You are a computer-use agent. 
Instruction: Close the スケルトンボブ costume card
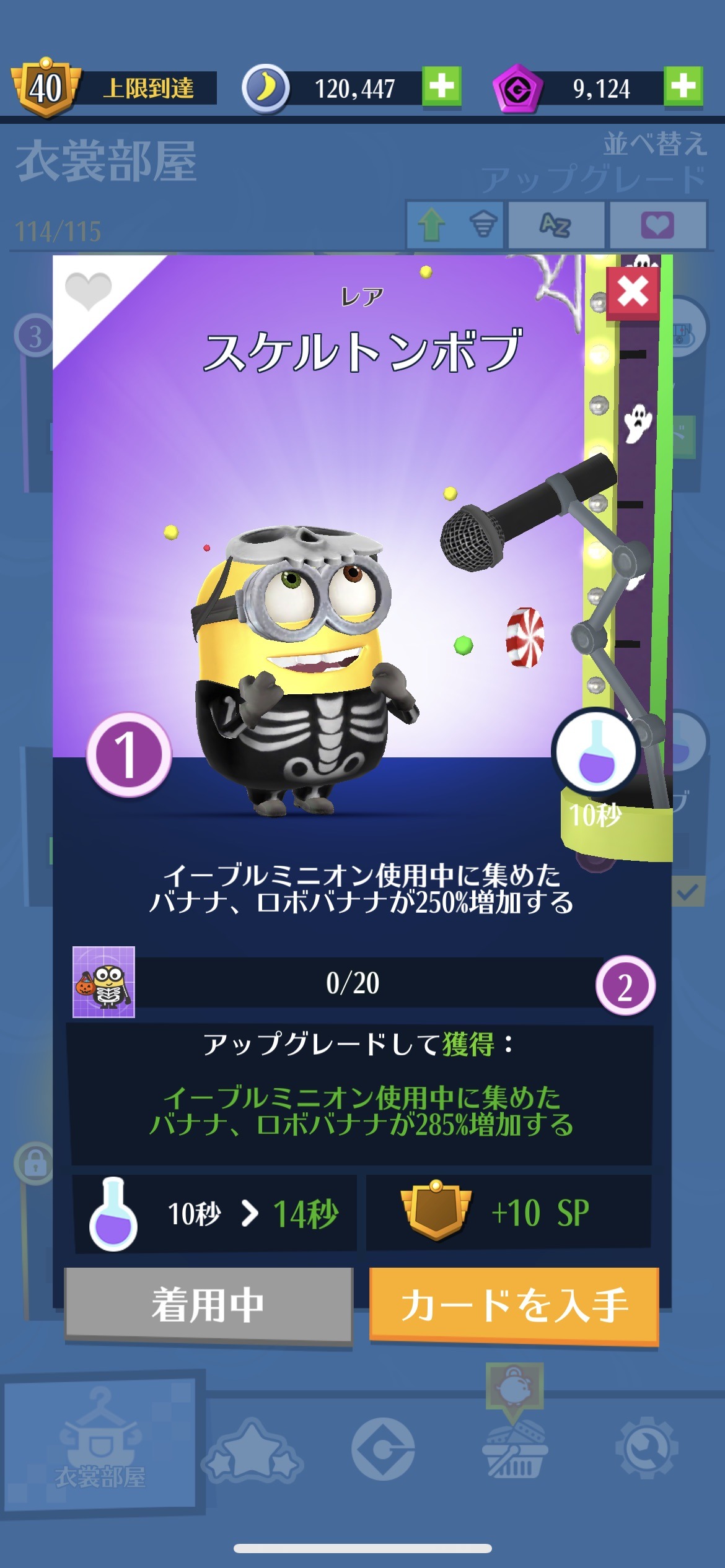pyautogui.click(x=633, y=292)
